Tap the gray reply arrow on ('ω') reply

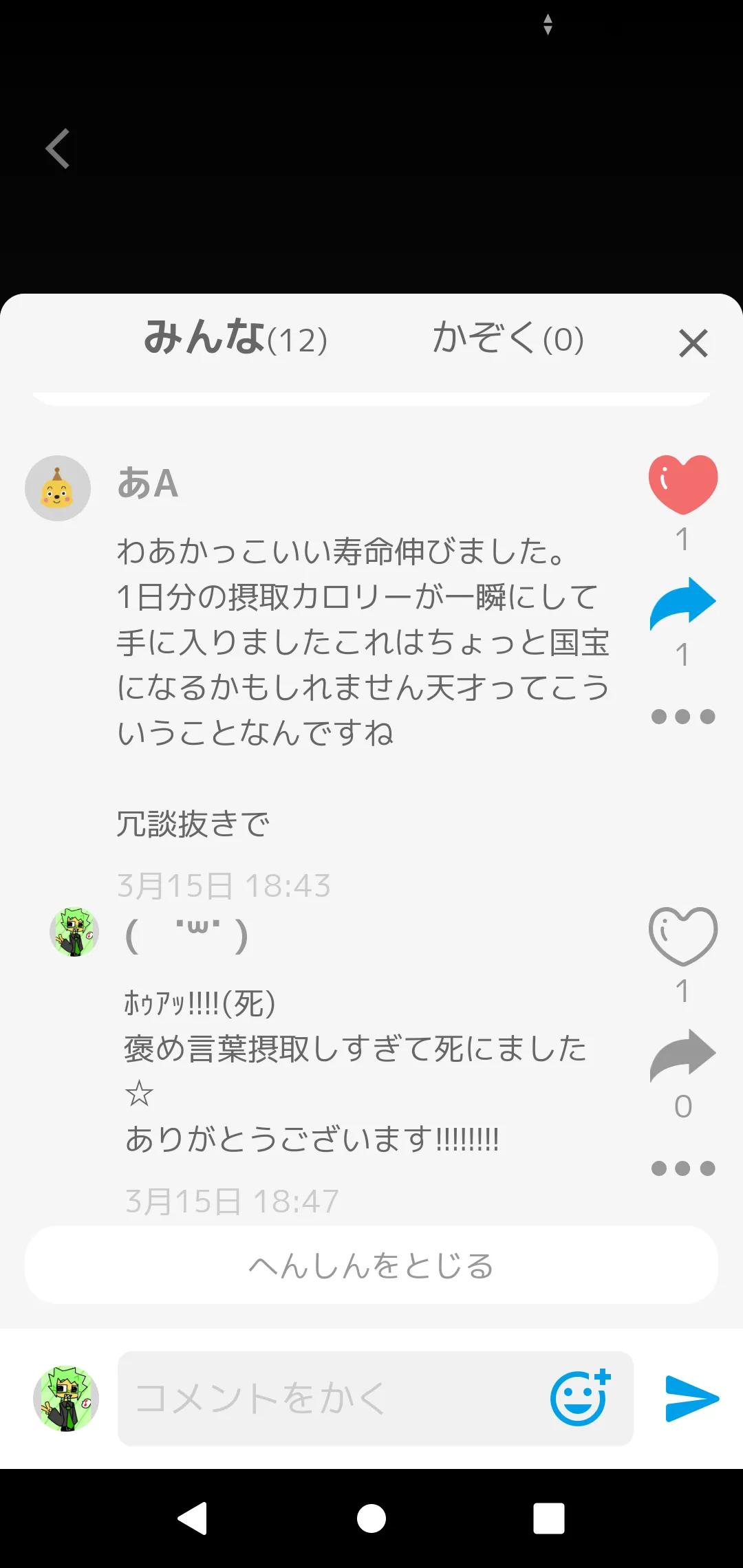tap(682, 1056)
